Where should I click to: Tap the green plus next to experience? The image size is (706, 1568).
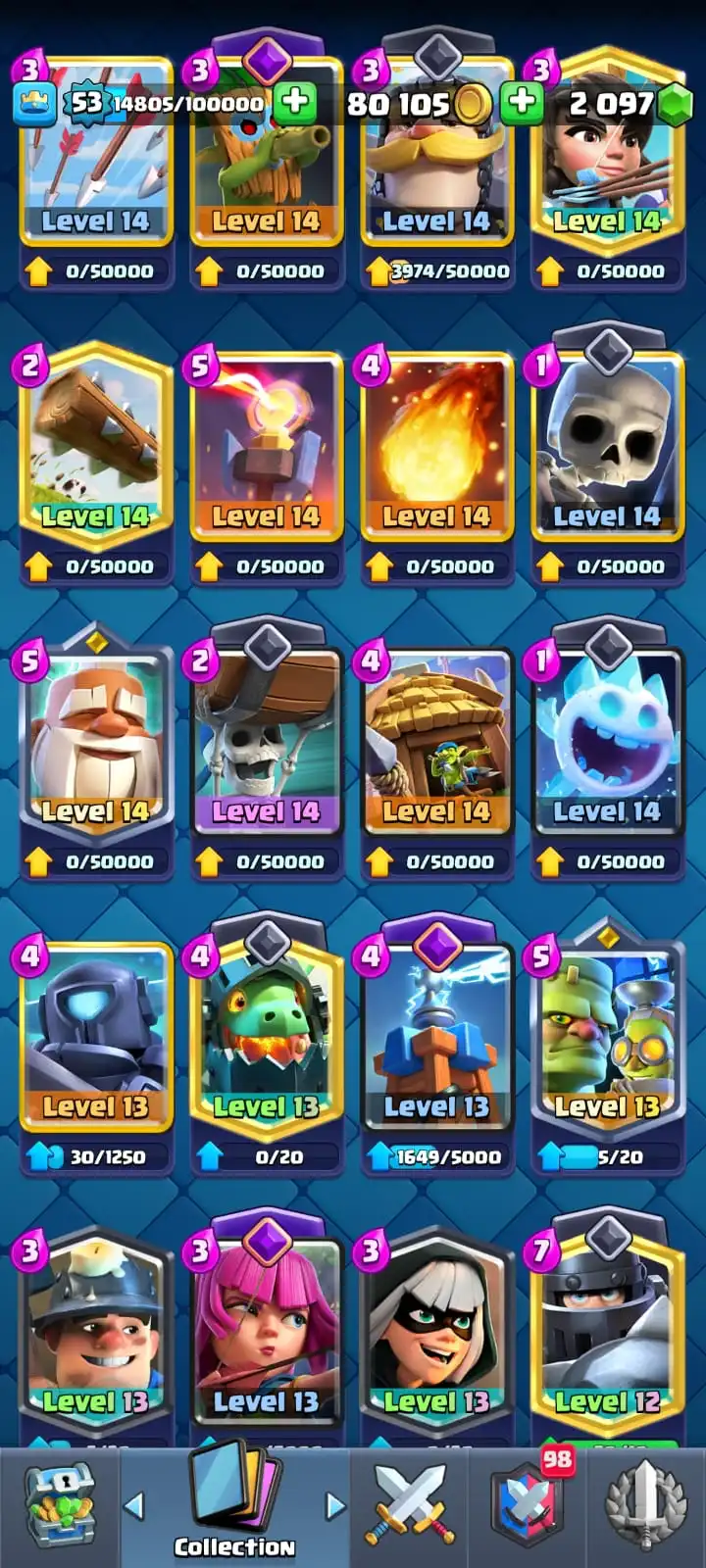[294, 102]
